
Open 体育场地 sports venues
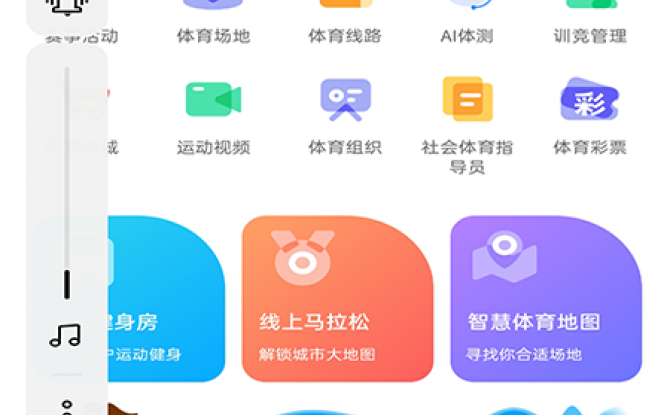coord(213,22)
